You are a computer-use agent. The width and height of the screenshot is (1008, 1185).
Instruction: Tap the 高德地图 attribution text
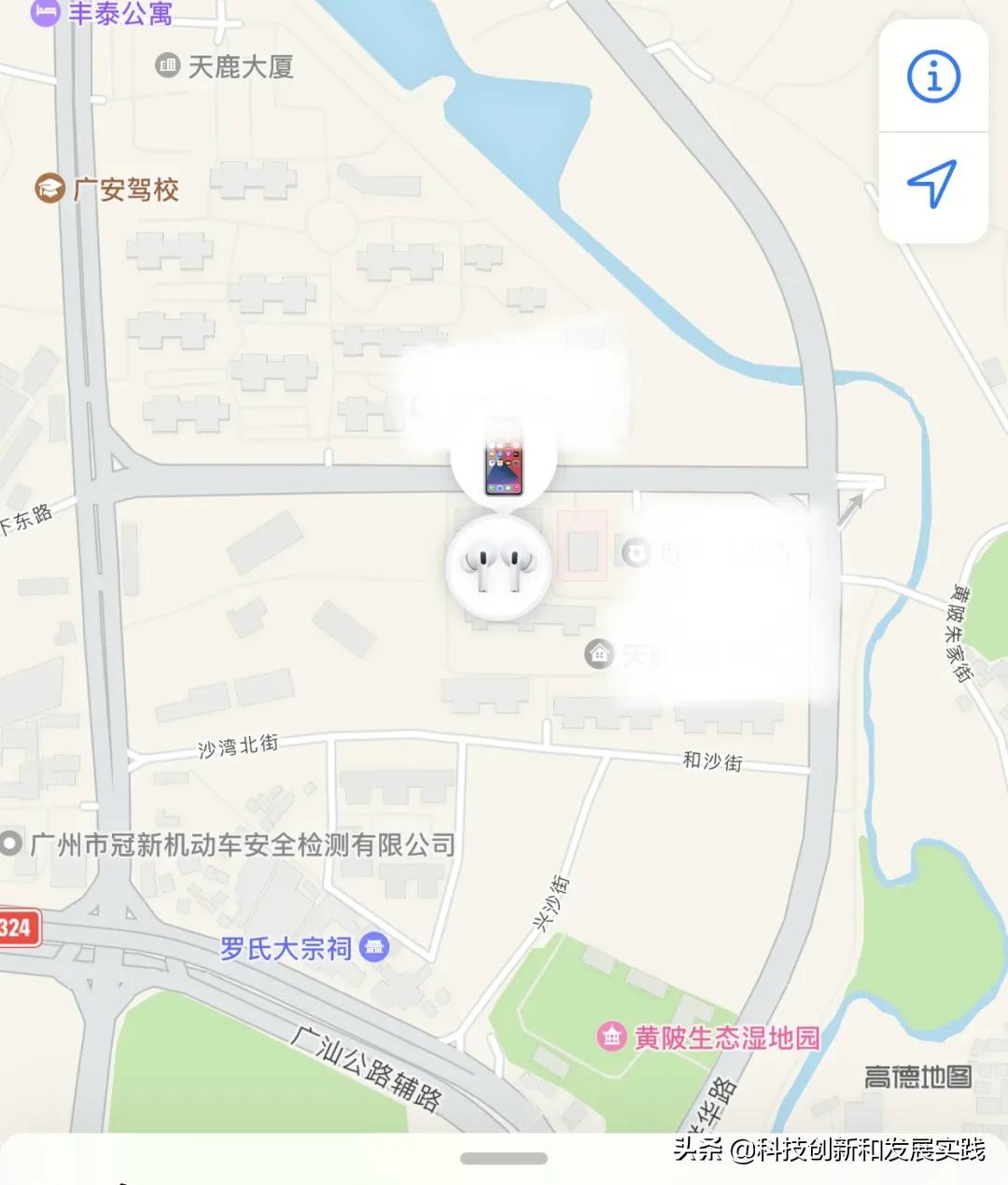917,1076
